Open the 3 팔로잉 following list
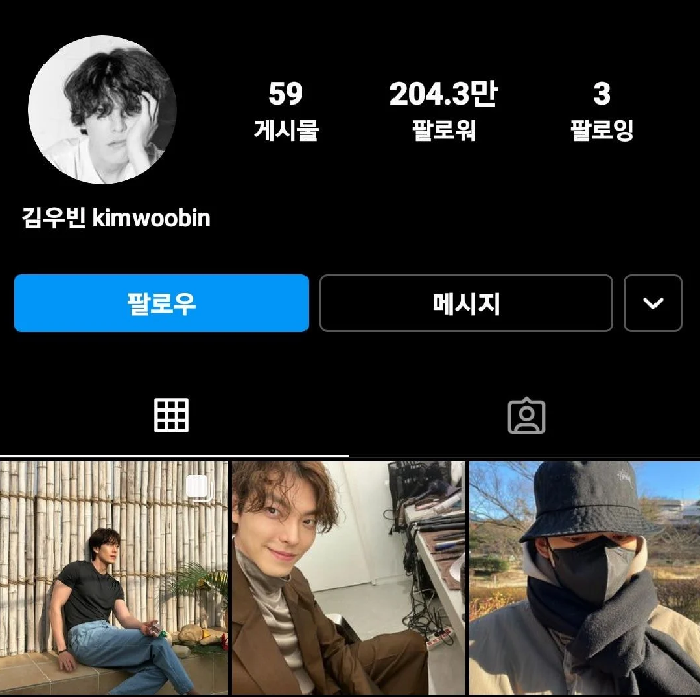 point(601,111)
